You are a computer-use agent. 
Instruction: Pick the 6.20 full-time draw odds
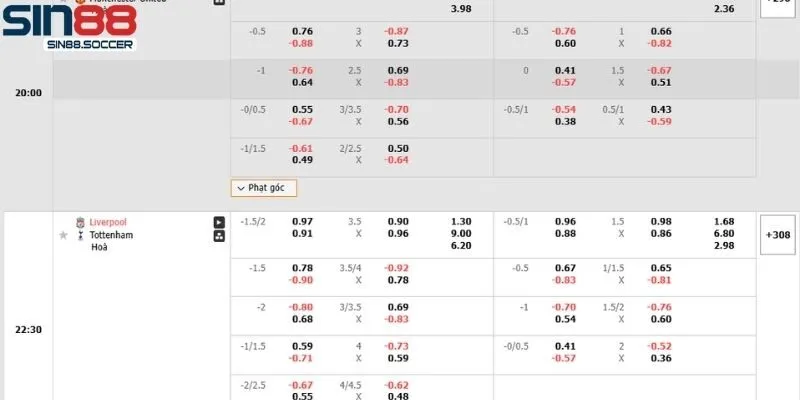coord(461,246)
